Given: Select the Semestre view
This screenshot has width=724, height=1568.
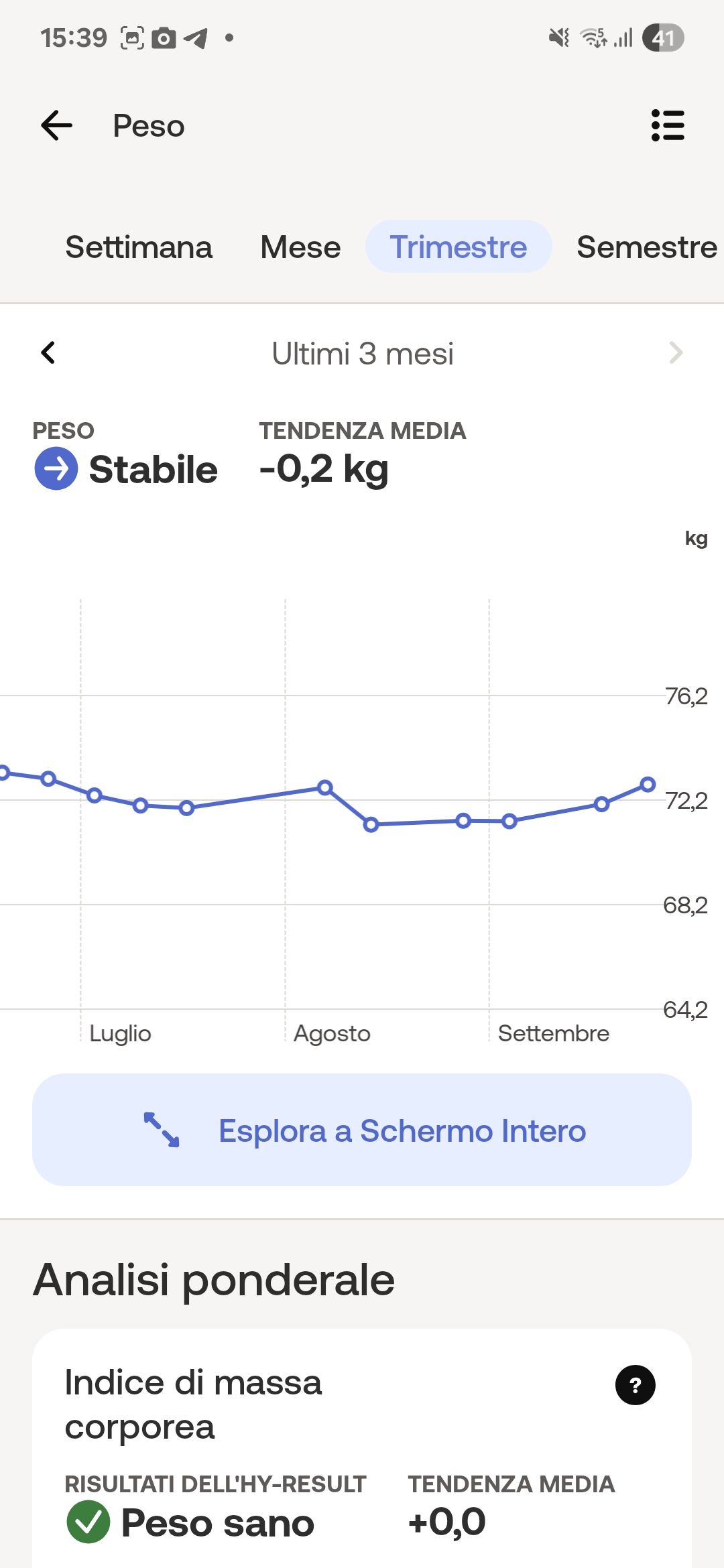Looking at the screenshot, I should pyautogui.click(x=646, y=247).
